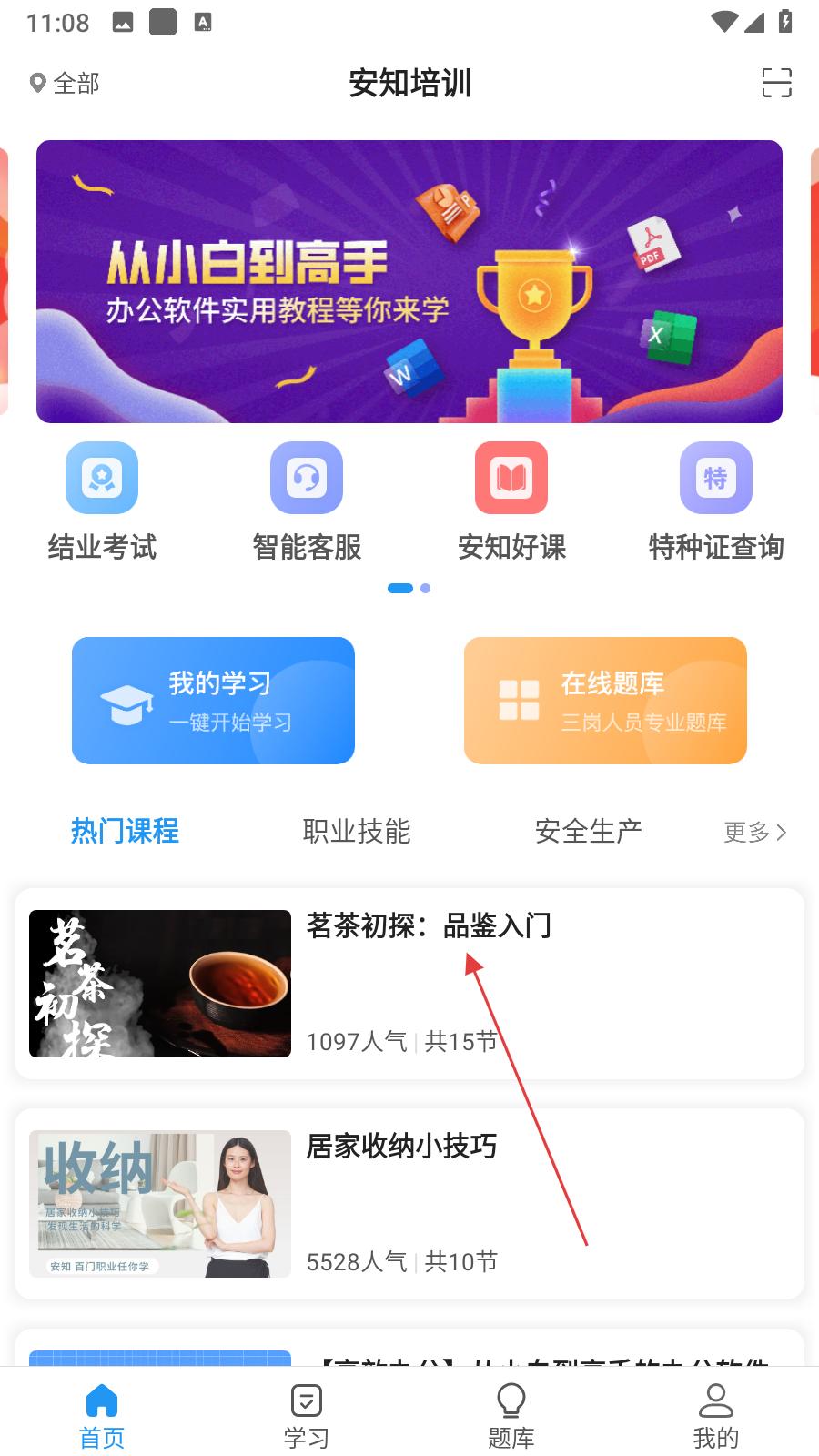Open the office software tutorial banner
Image resolution: width=819 pixels, height=1456 pixels.
[409, 281]
